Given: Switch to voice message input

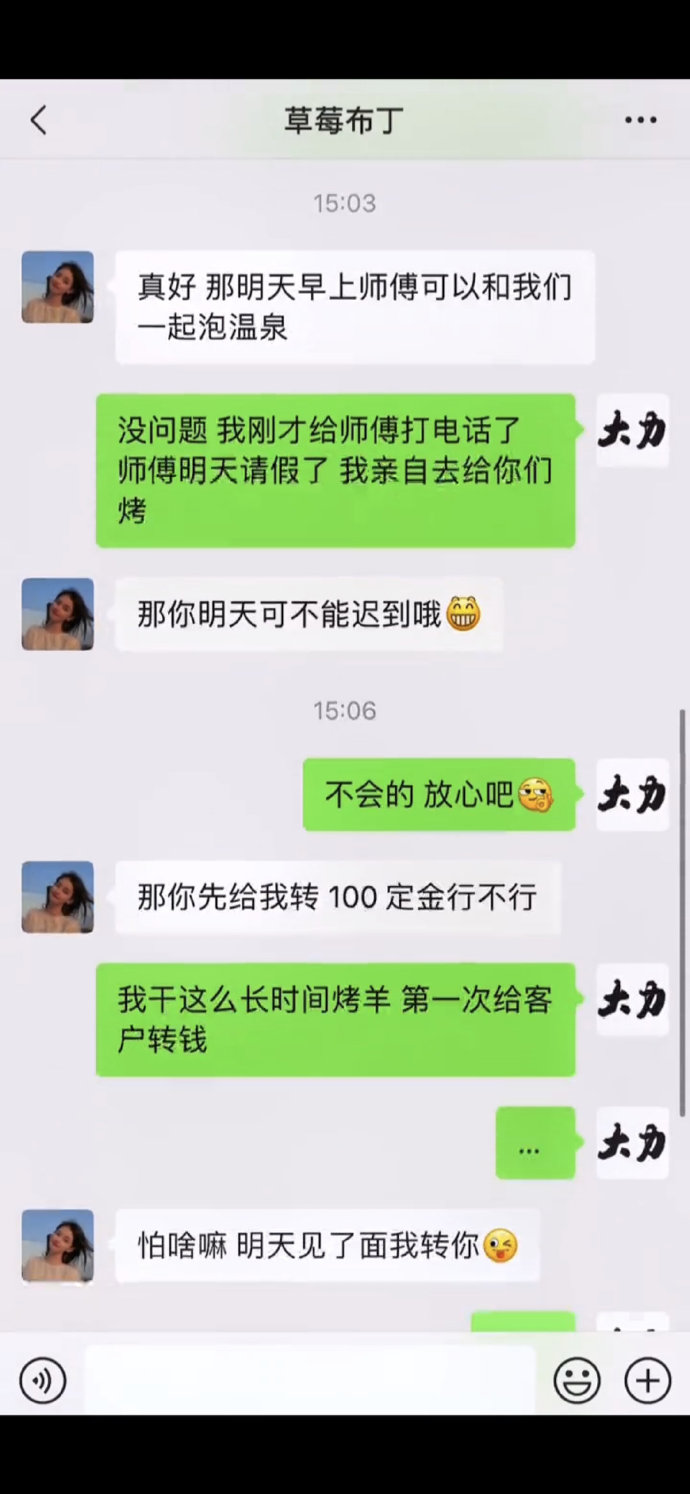Looking at the screenshot, I should pyautogui.click(x=42, y=1381).
